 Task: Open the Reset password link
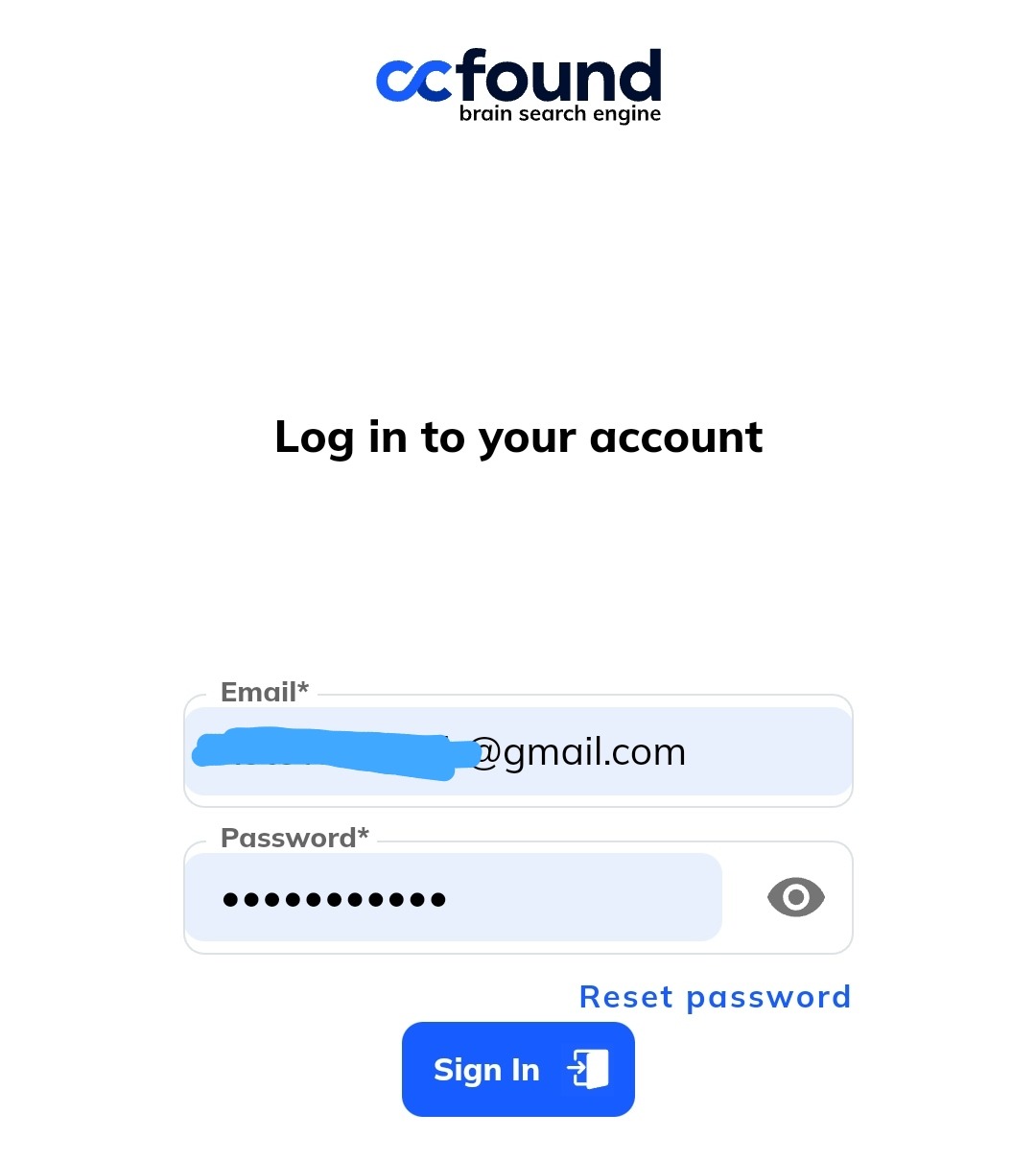[x=715, y=997]
